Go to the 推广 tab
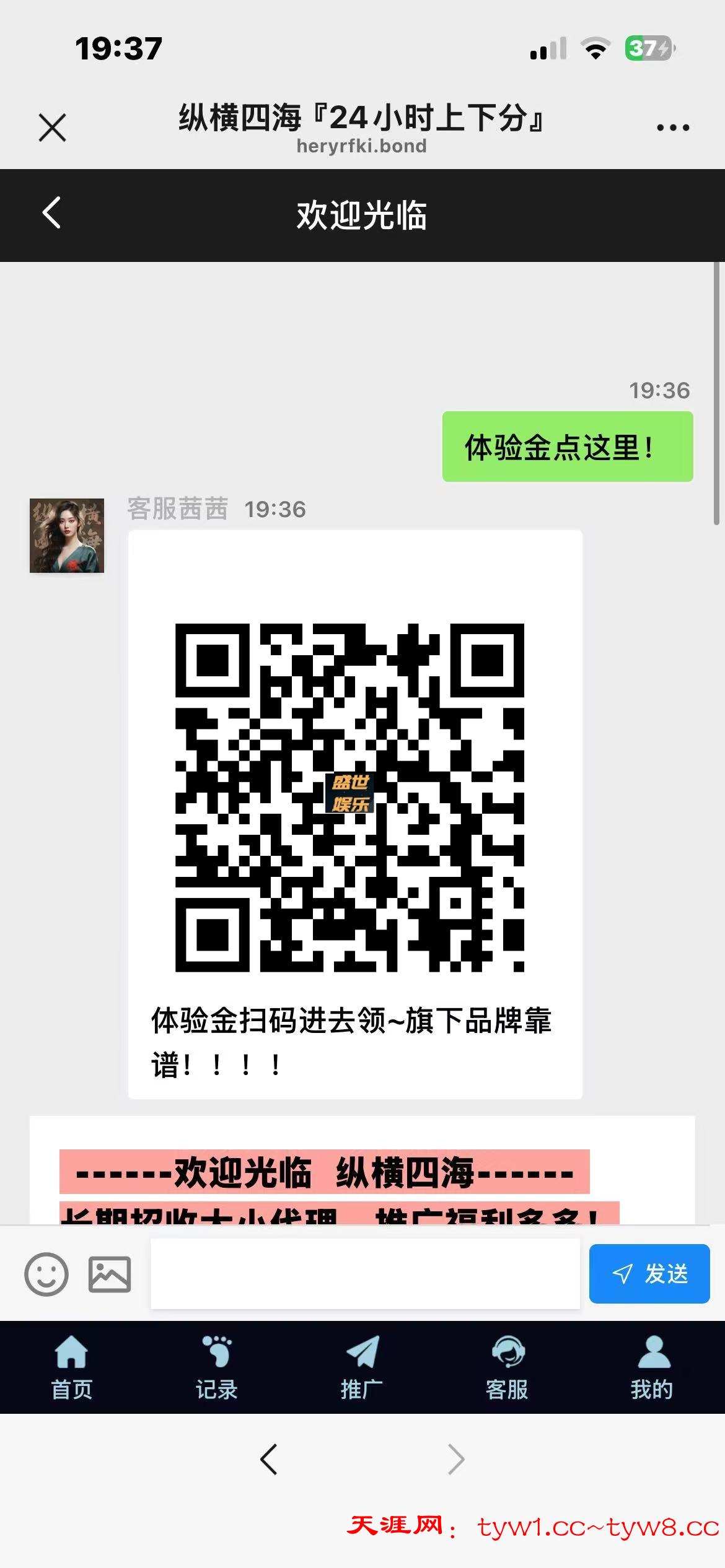This screenshot has width=725, height=1568. [x=362, y=1367]
